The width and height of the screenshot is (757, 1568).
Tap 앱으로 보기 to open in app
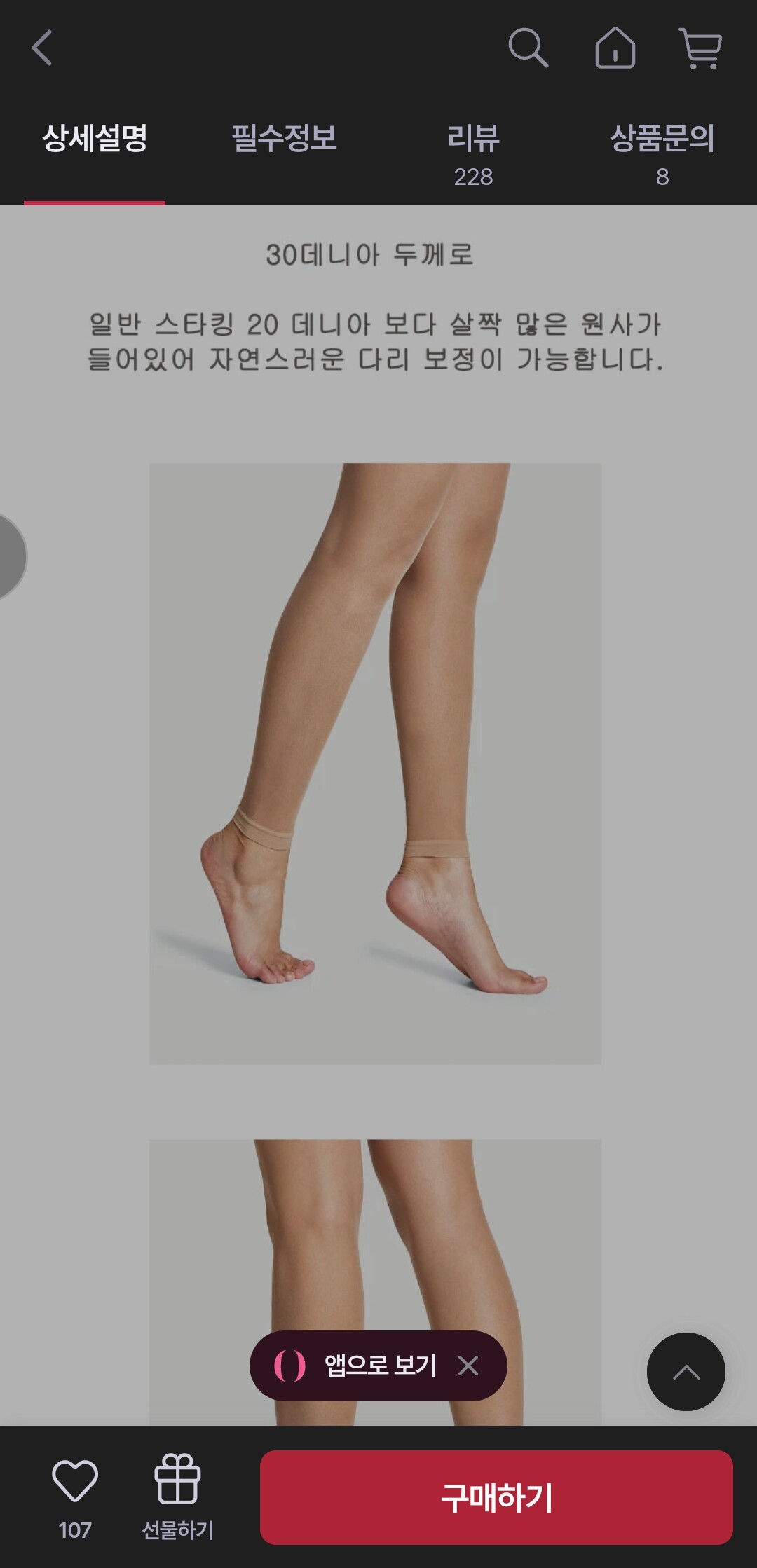click(364, 1366)
